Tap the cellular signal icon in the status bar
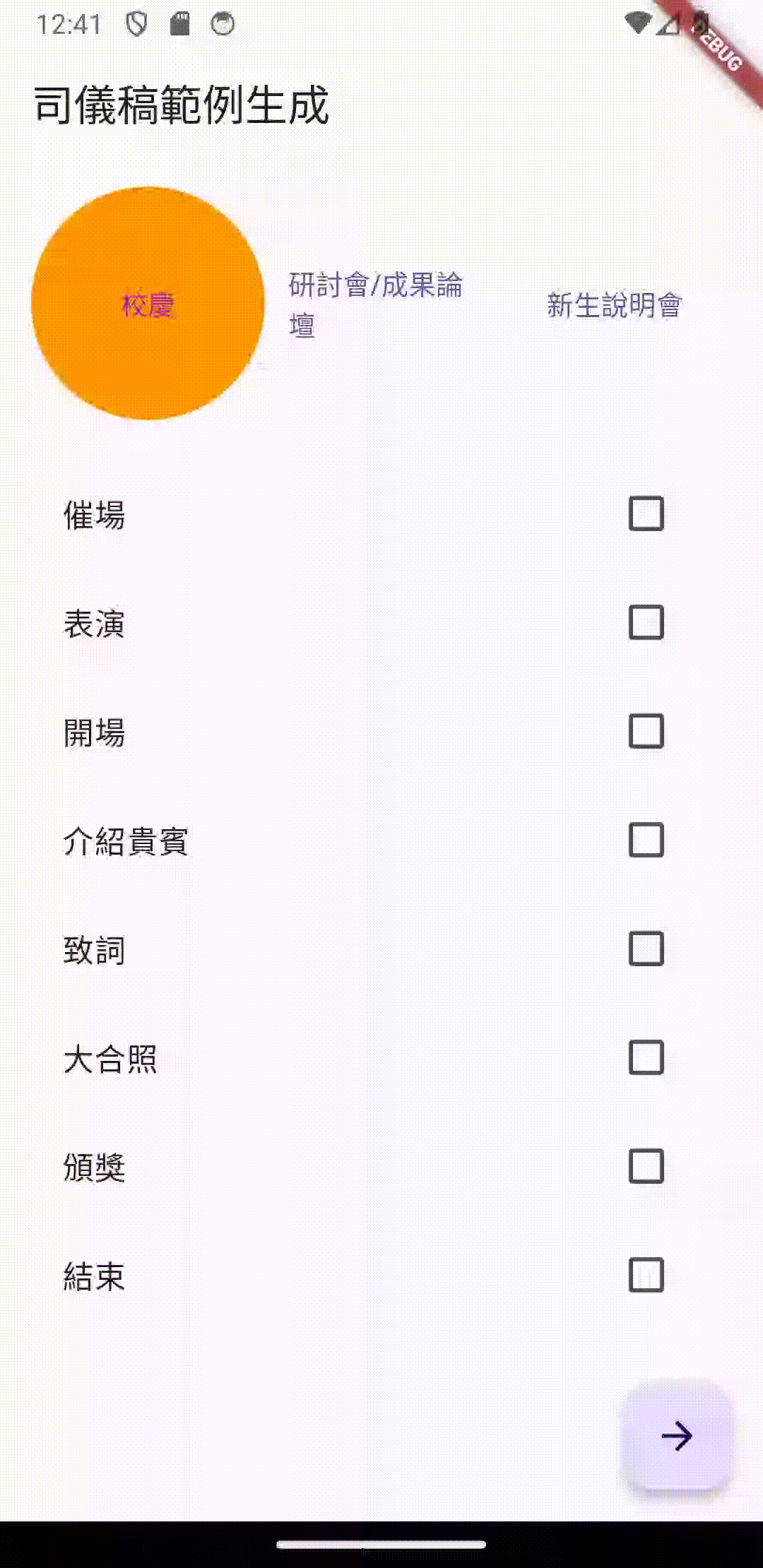Viewport: 763px width, 1568px height. tap(667, 23)
